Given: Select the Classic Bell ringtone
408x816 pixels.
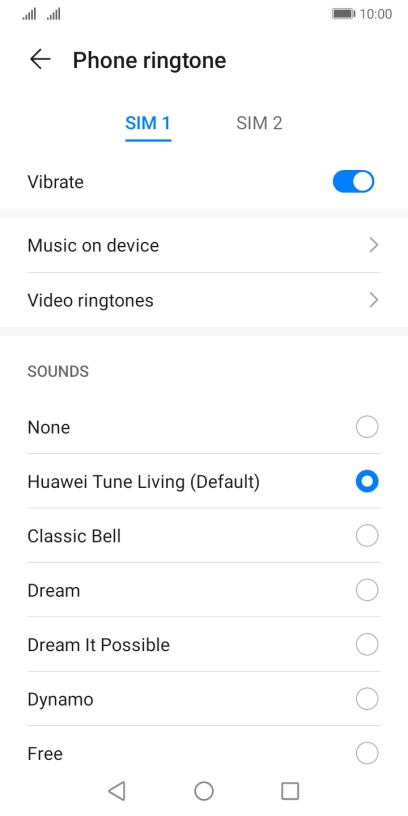Looking at the screenshot, I should (x=204, y=536).
